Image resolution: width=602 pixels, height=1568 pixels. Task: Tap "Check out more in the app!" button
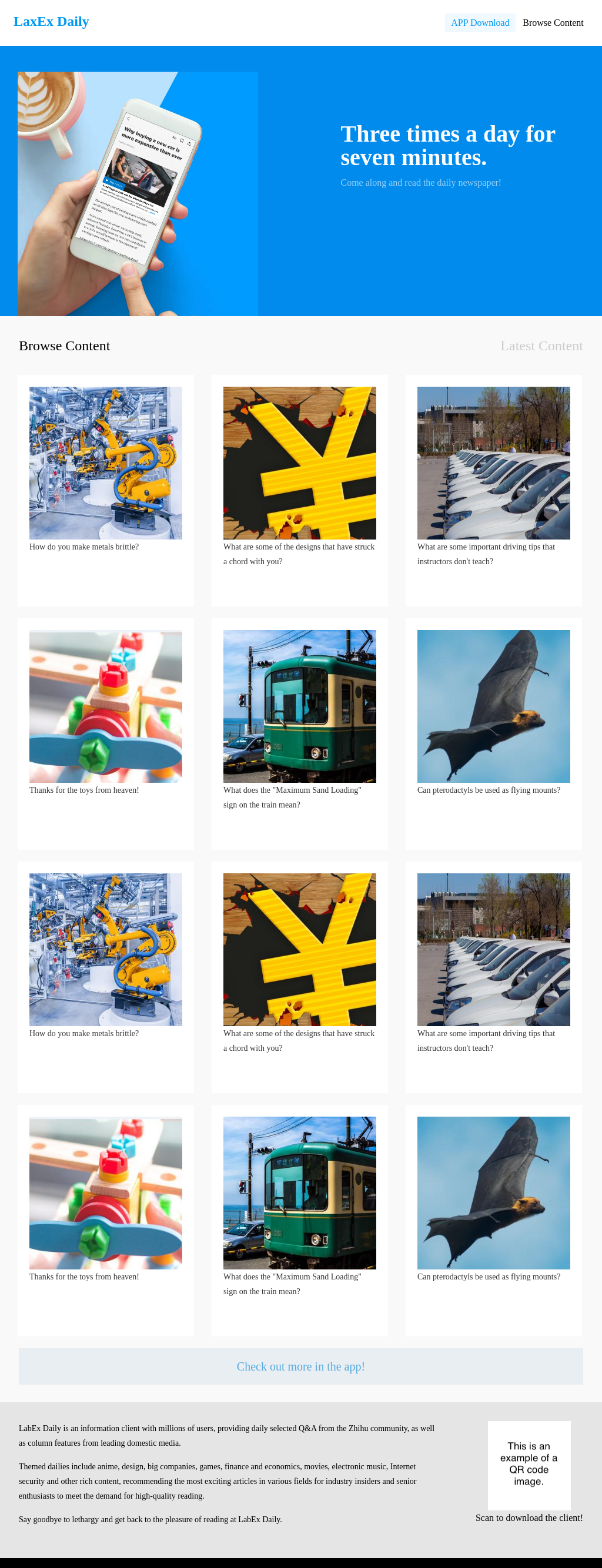coord(300,1366)
